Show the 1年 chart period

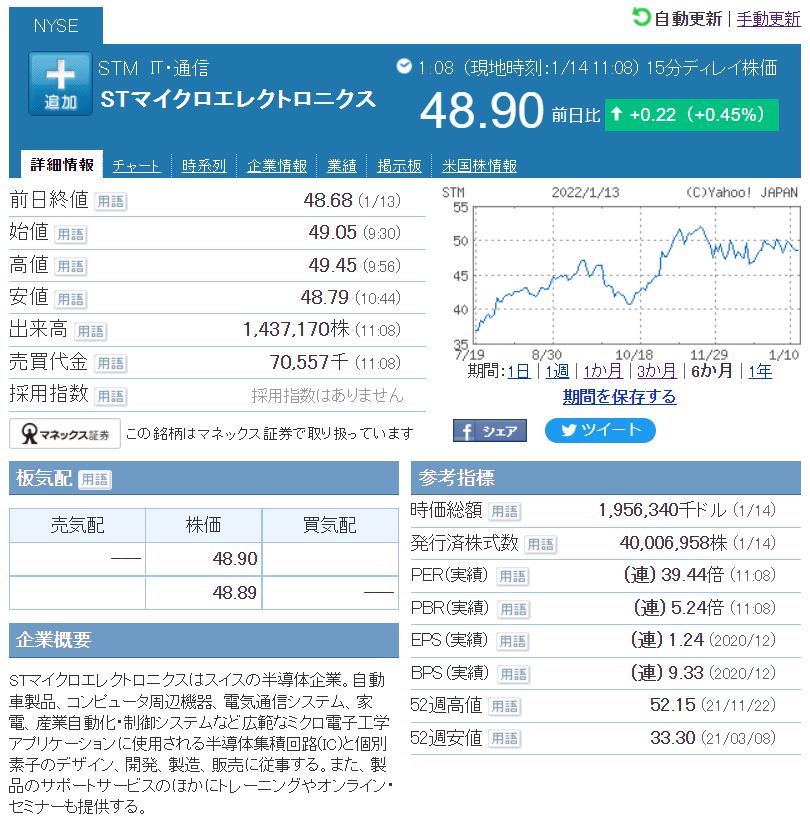[759, 371]
